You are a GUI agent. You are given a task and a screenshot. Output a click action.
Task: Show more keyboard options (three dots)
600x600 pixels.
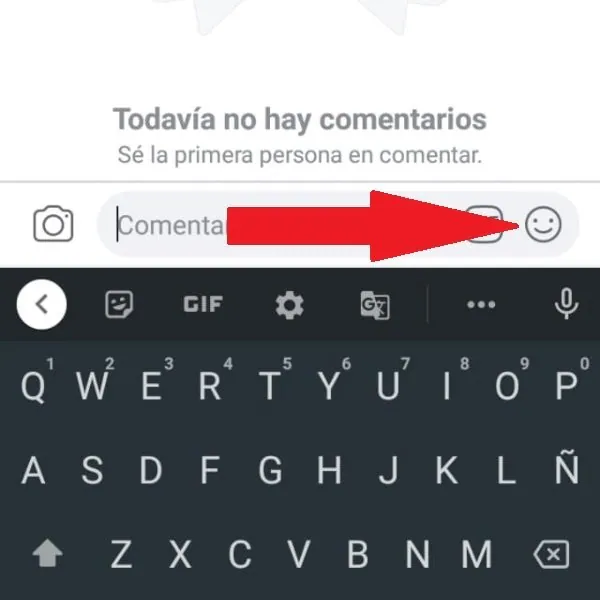[x=481, y=306]
